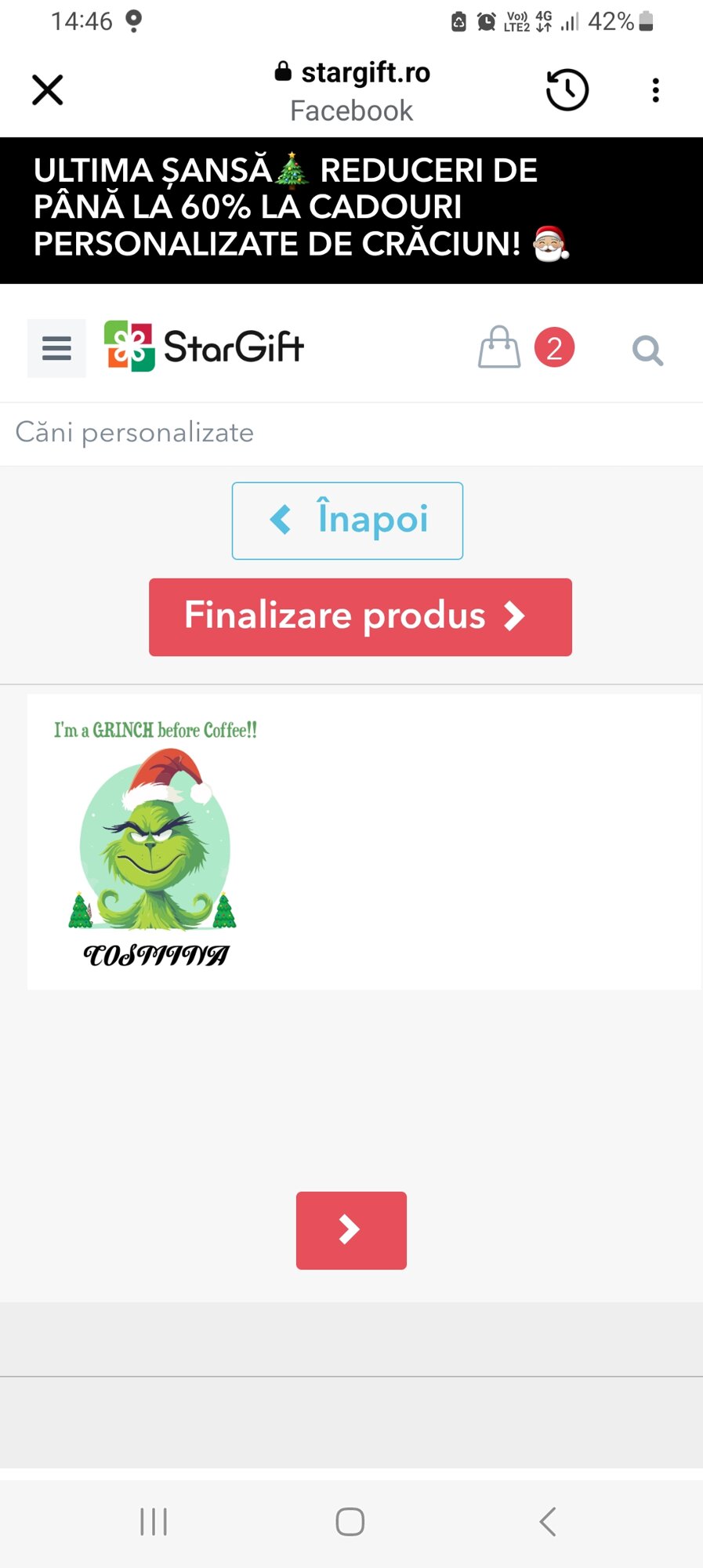Tap the system back button
The height and width of the screenshot is (1568, 703).
(x=548, y=1522)
